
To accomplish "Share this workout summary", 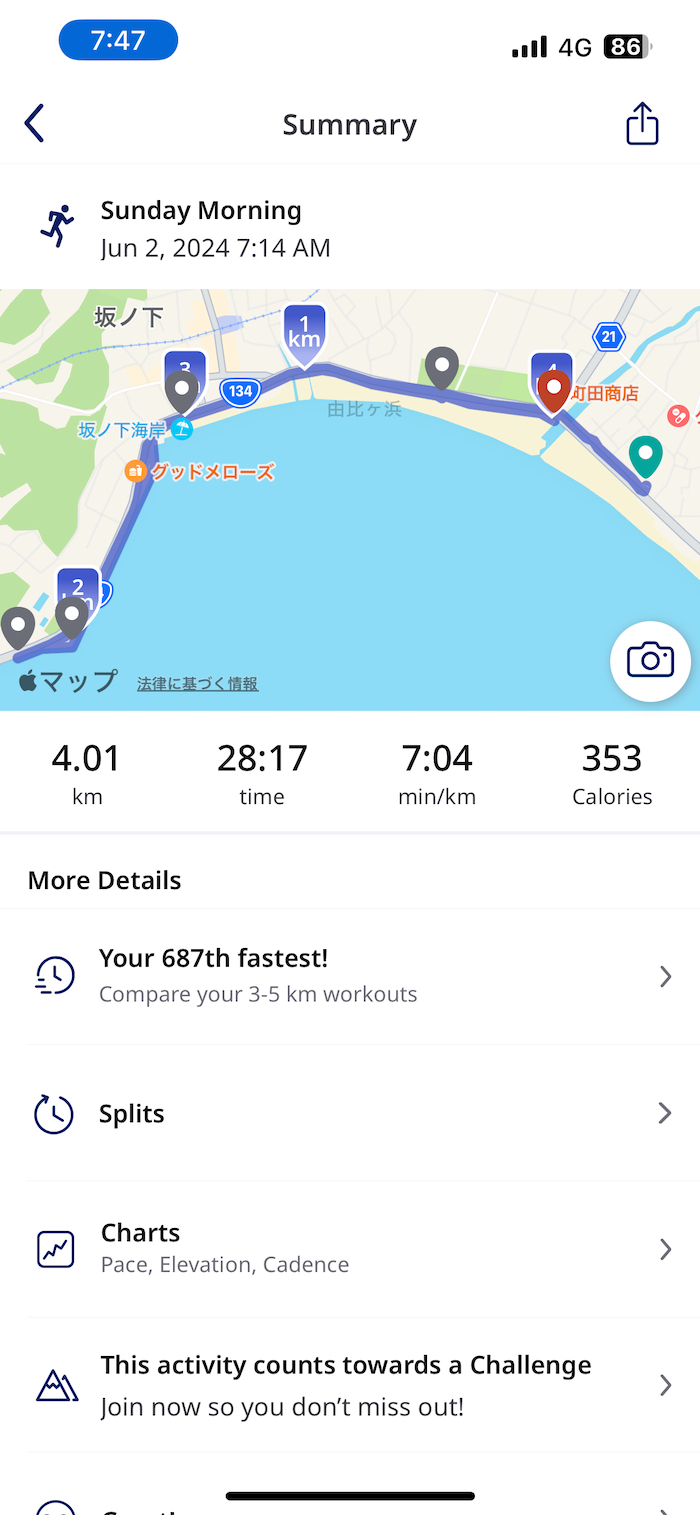I will point(642,124).
